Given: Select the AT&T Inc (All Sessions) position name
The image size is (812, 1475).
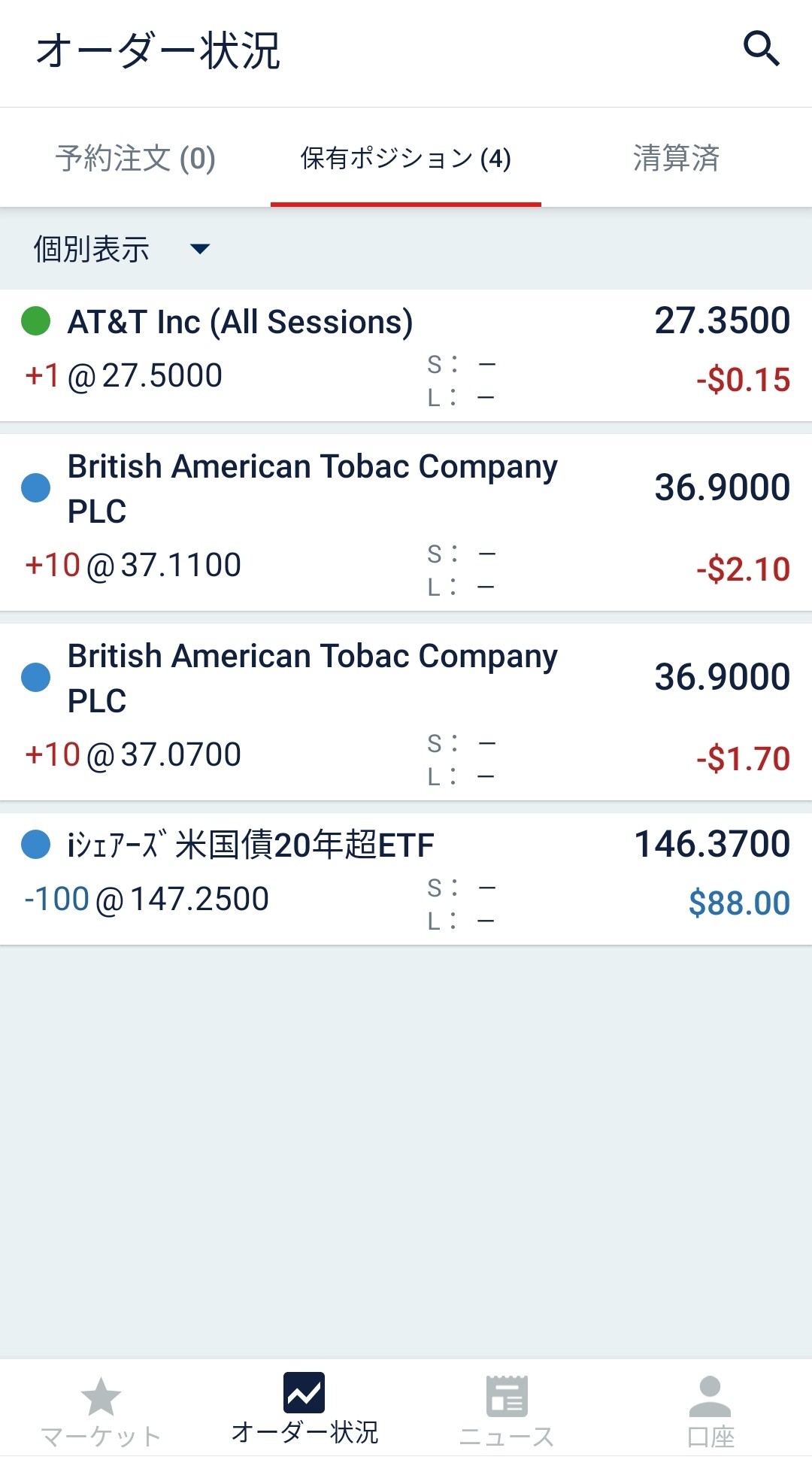Looking at the screenshot, I should [x=240, y=320].
